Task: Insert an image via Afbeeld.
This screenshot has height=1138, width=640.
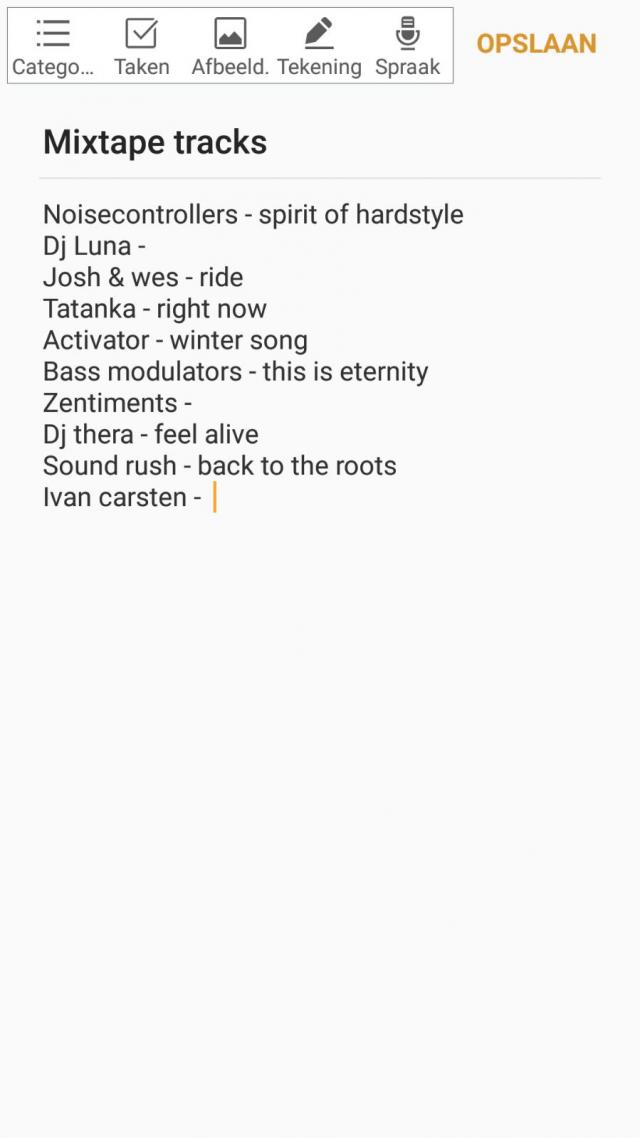Action: tap(230, 46)
